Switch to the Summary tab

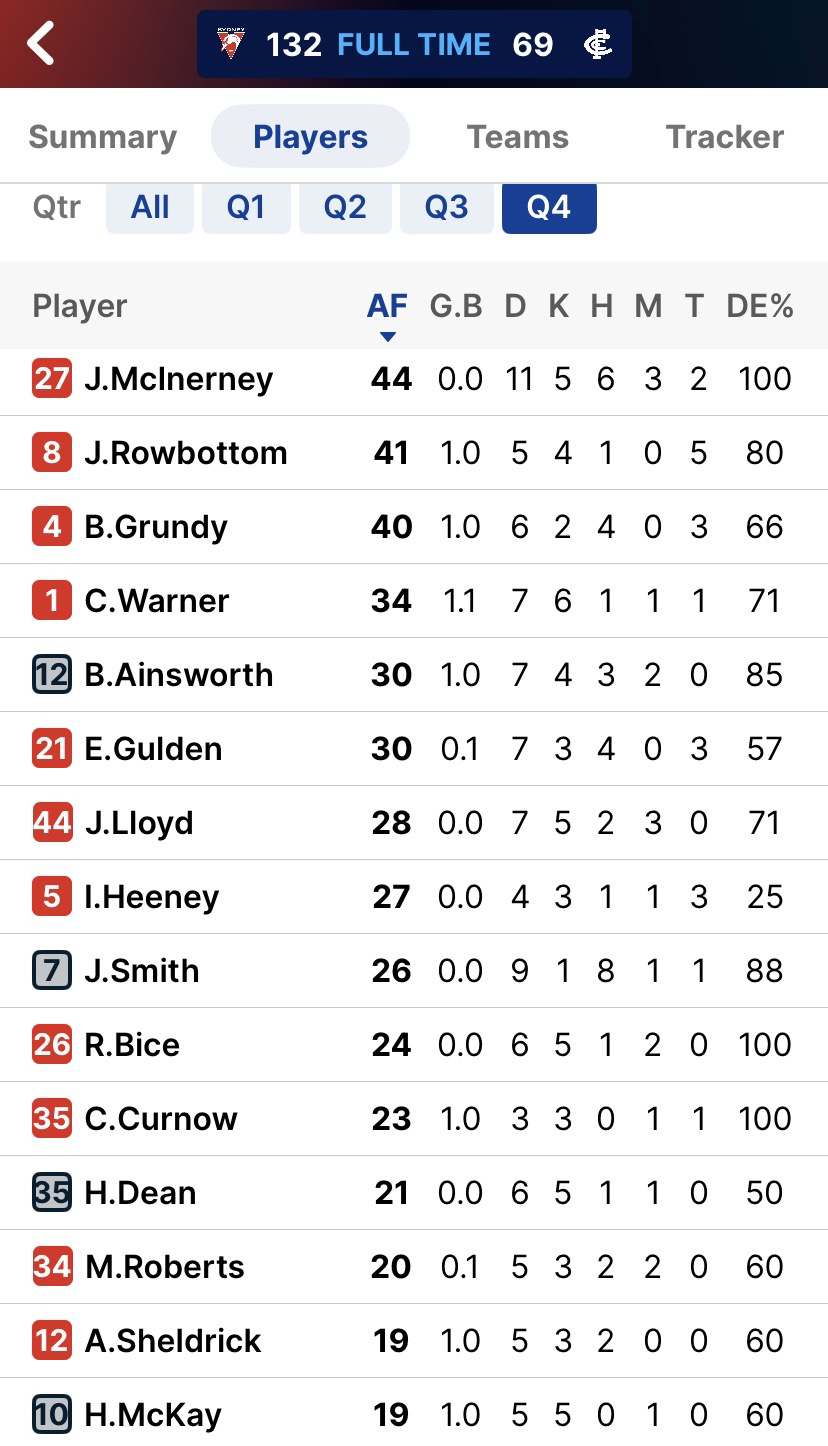[x=103, y=137]
